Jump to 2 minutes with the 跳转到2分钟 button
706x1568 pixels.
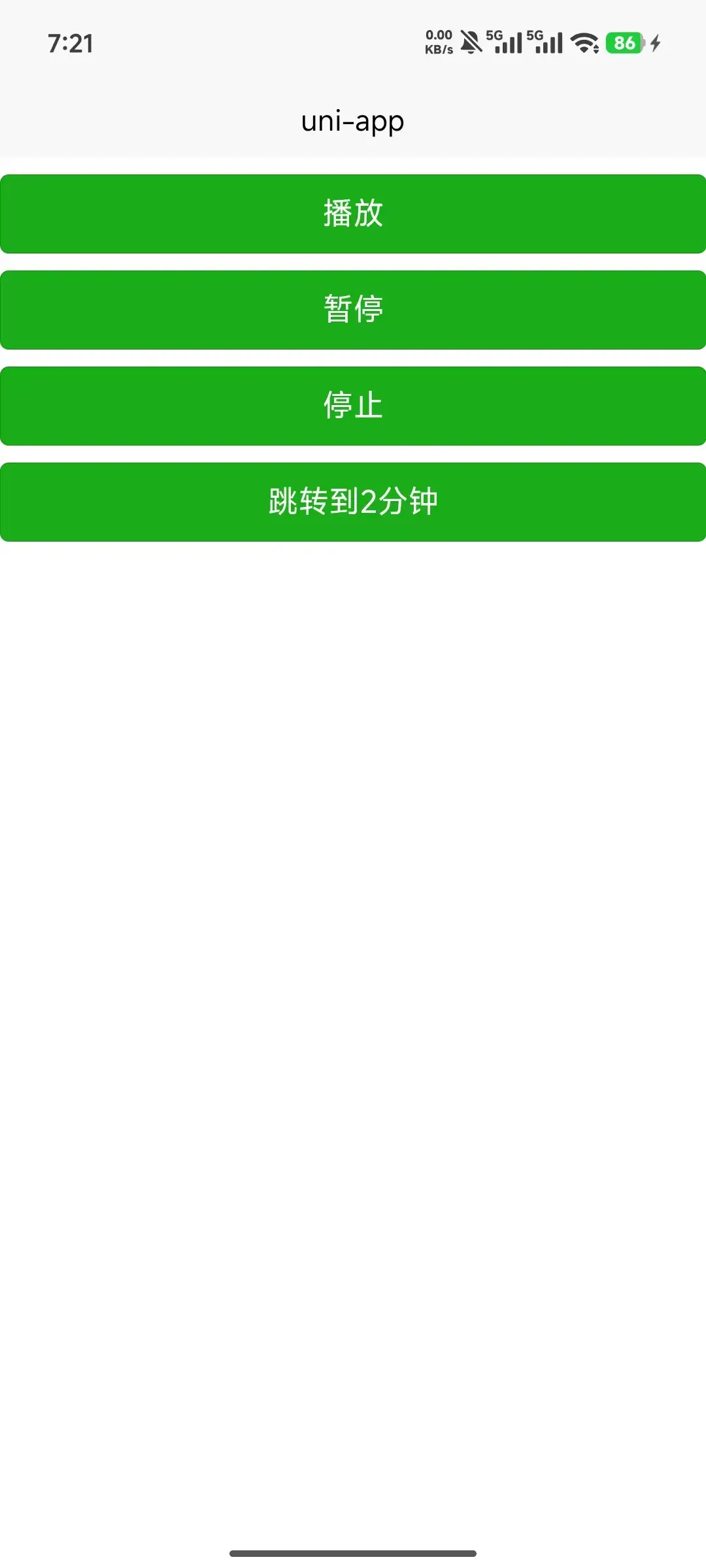353,502
